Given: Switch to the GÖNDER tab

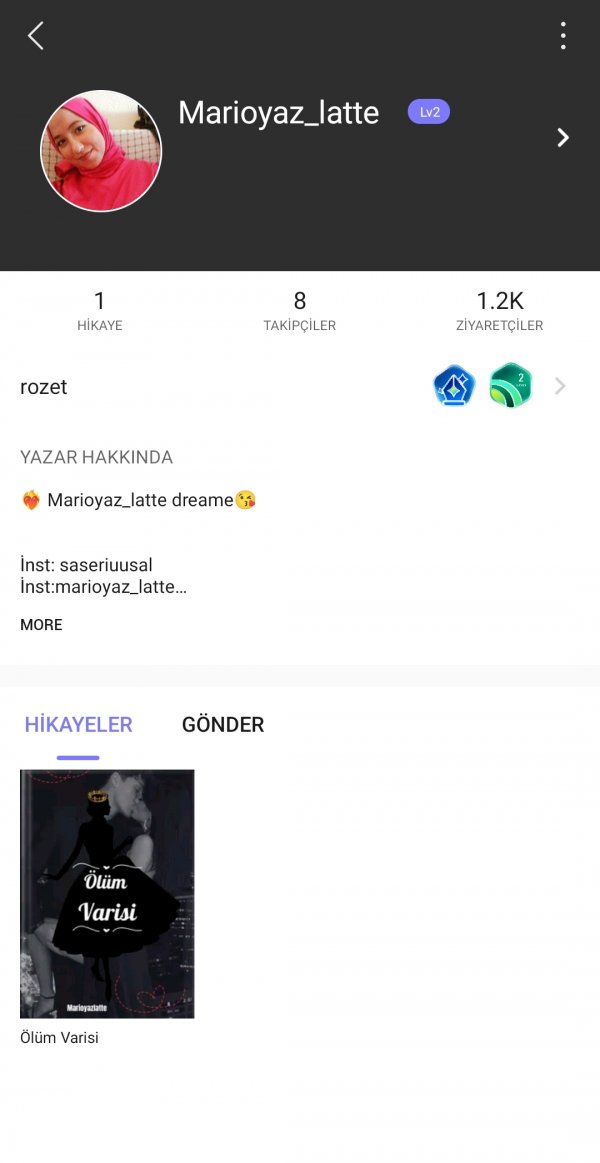Looking at the screenshot, I should pyautogui.click(x=223, y=725).
